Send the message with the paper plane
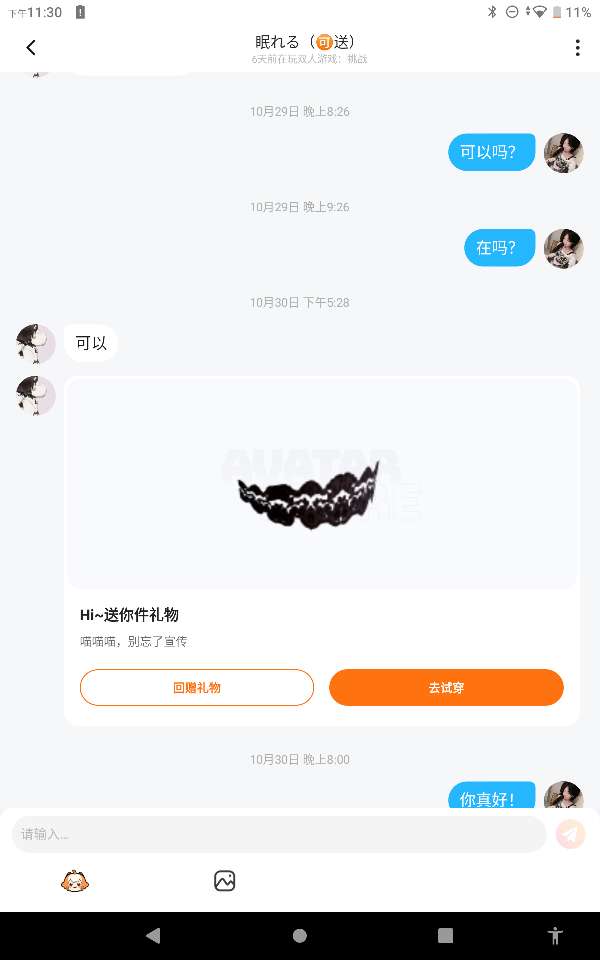600x960 pixels. (570, 834)
